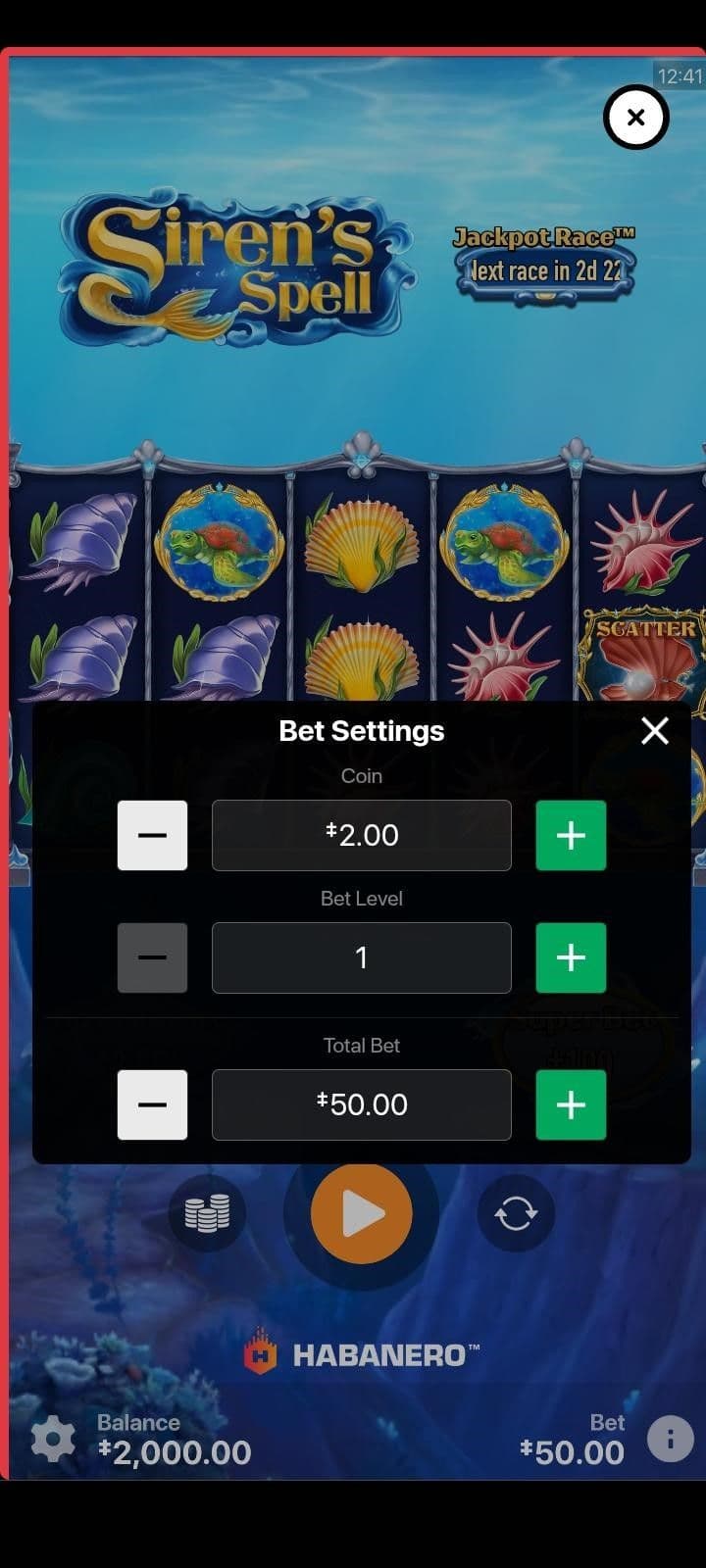Increase the Bet Level
This screenshot has height=1568, width=706.
571,957
